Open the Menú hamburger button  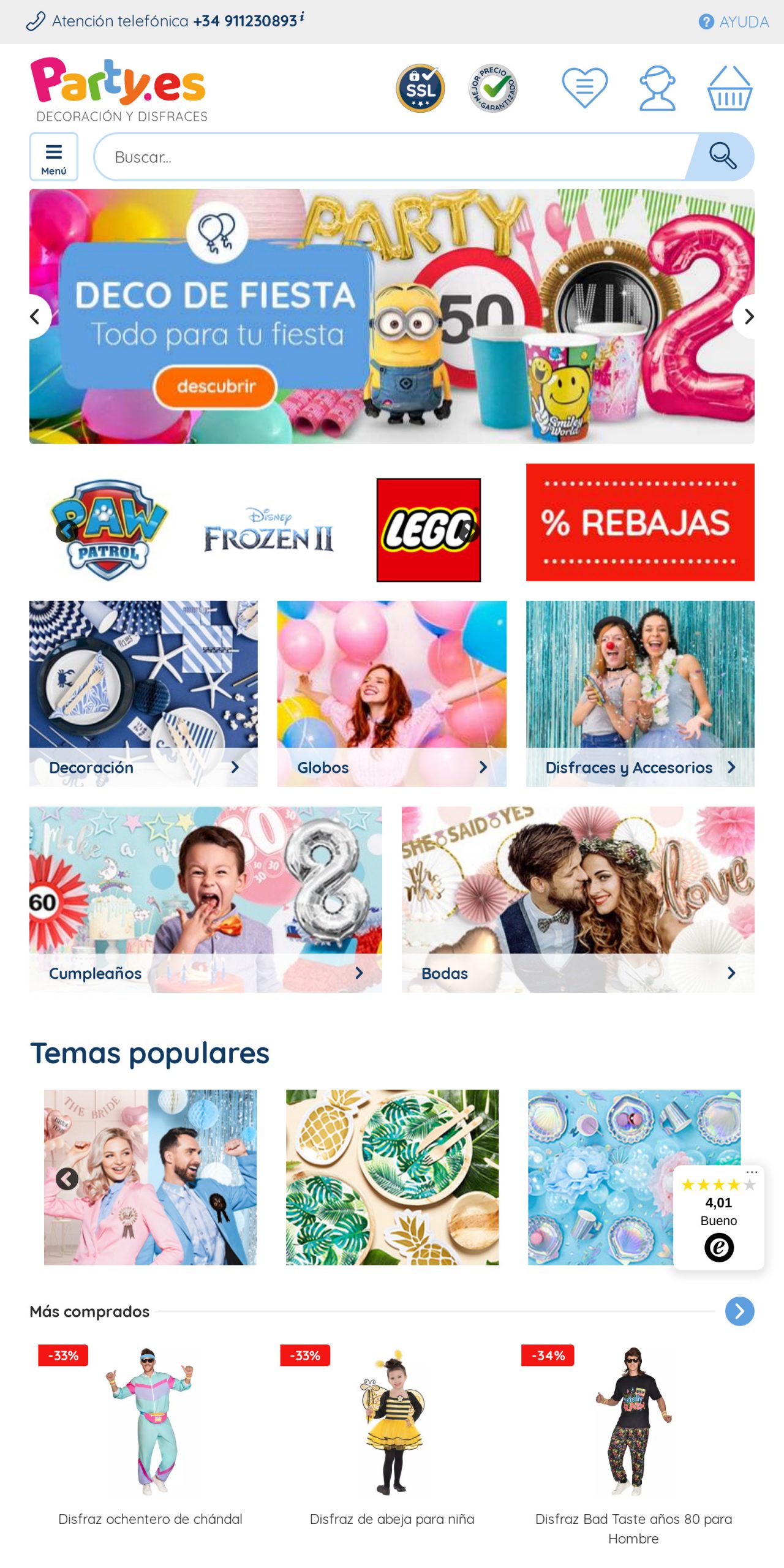pyautogui.click(x=54, y=157)
